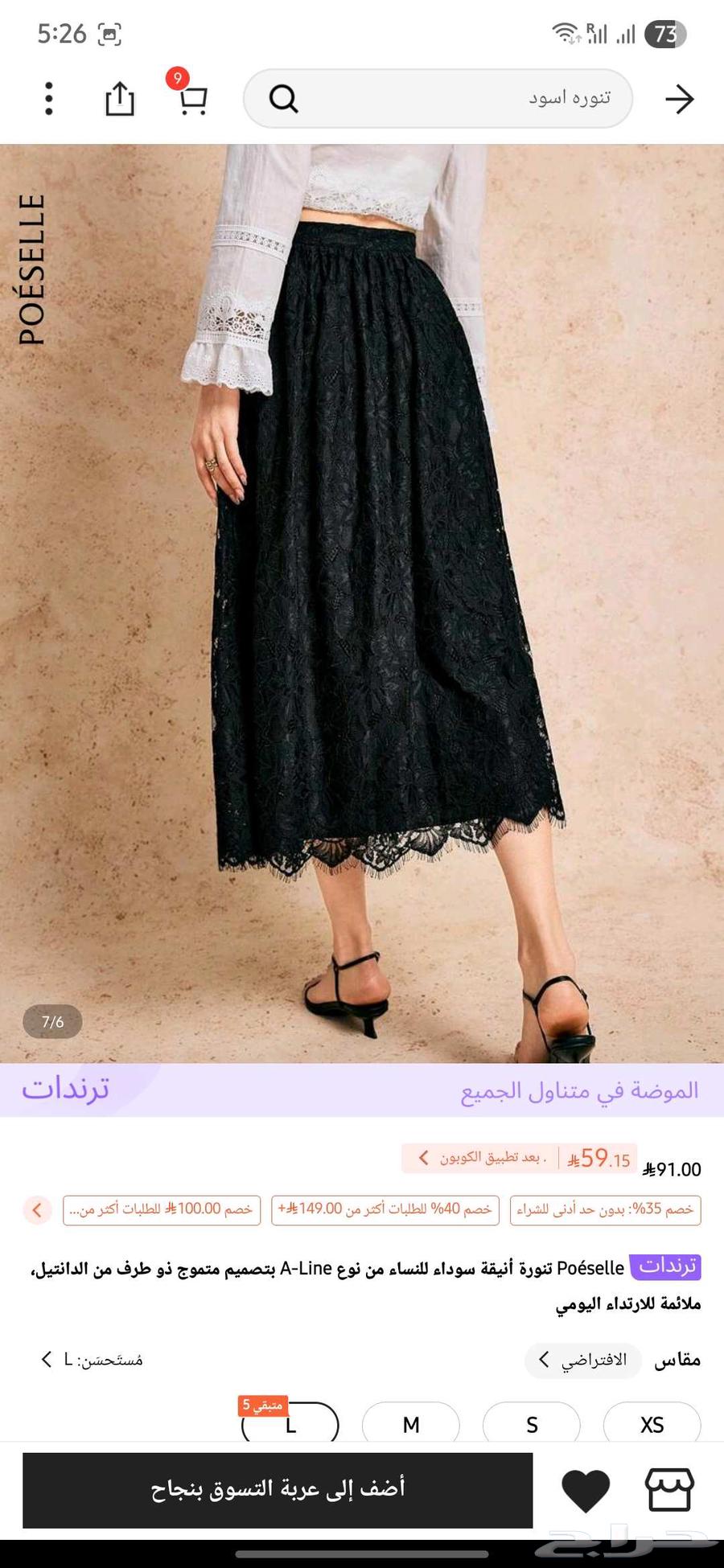Tap the screenshot icon in the status bar
The width and height of the screenshot is (724, 1568).
click(x=108, y=34)
